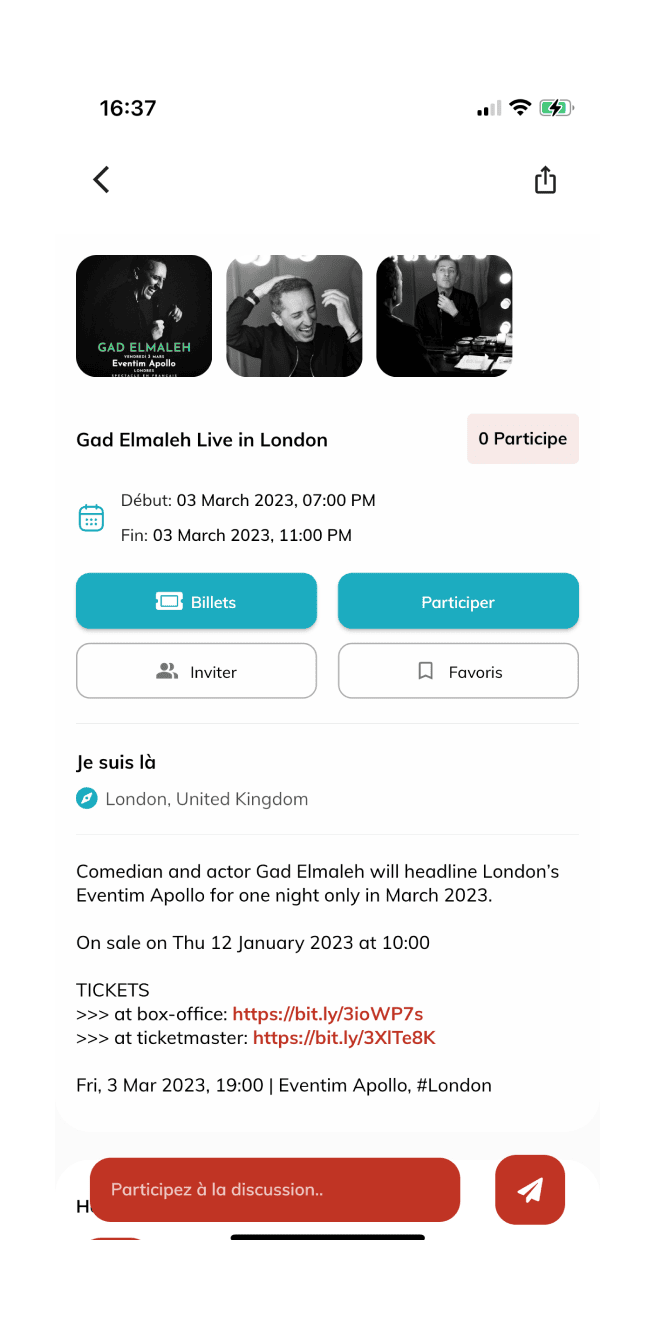Share this event
This screenshot has width=656, height=1326.
[545, 180]
